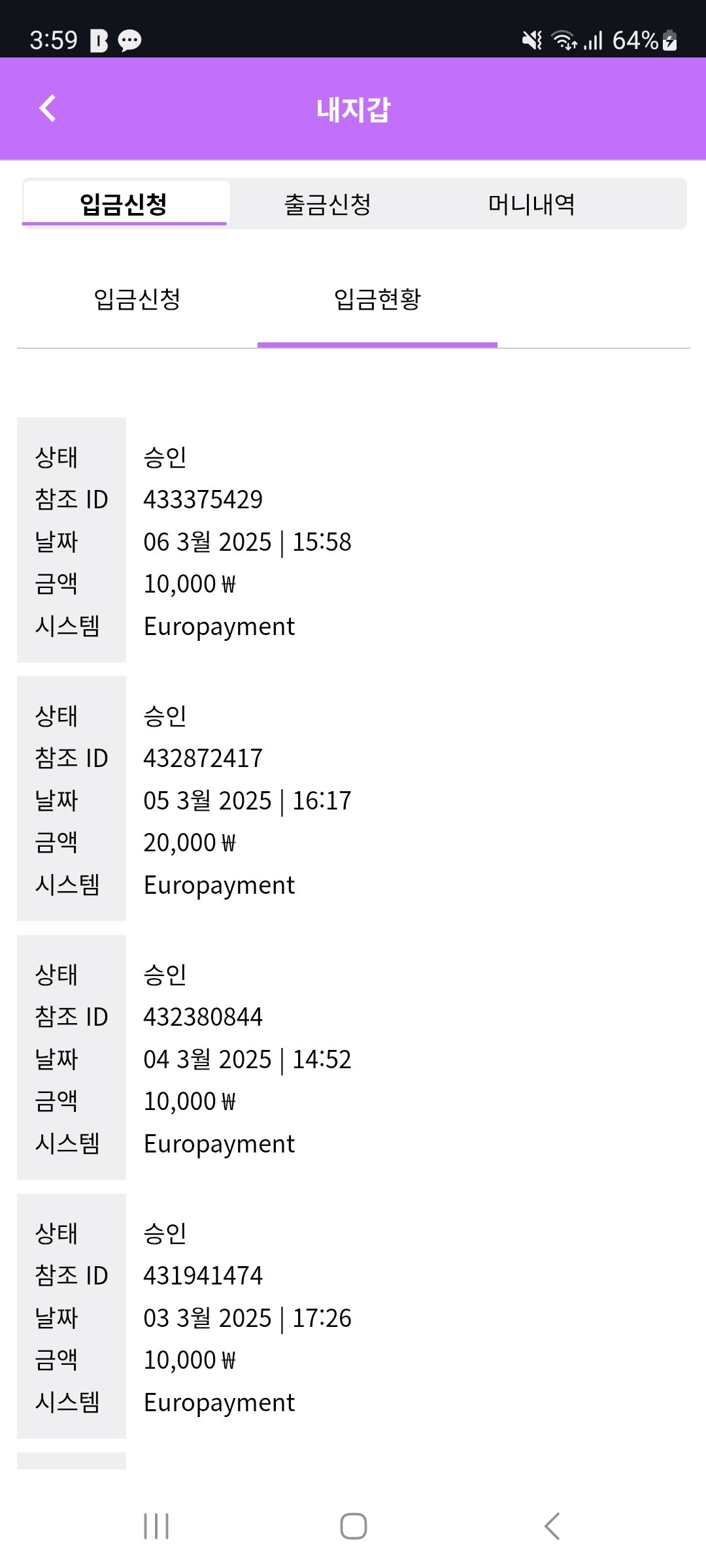The image size is (706, 1568).
Task: Open the 머니내역 tab
Action: point(531,204)
